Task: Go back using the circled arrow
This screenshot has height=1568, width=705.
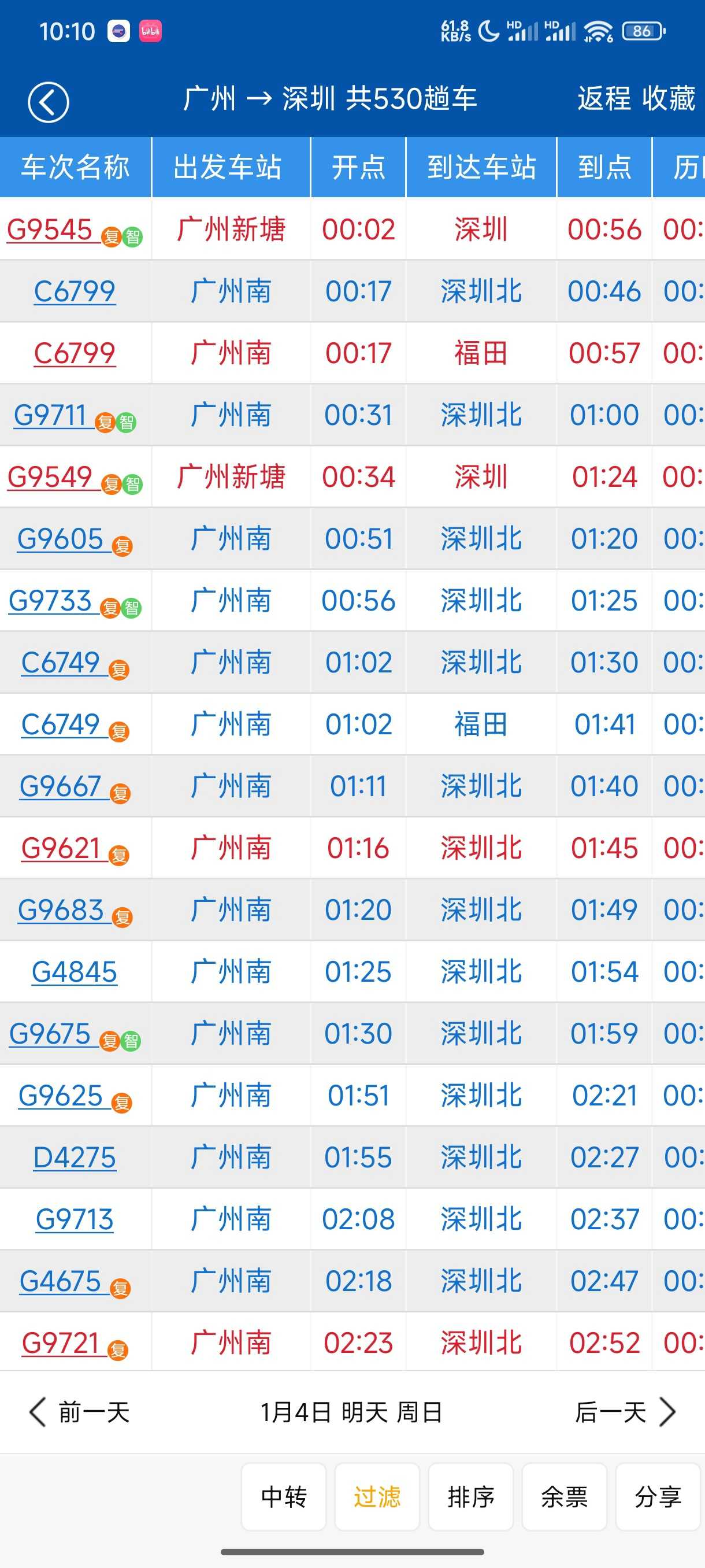Action: 48,102
